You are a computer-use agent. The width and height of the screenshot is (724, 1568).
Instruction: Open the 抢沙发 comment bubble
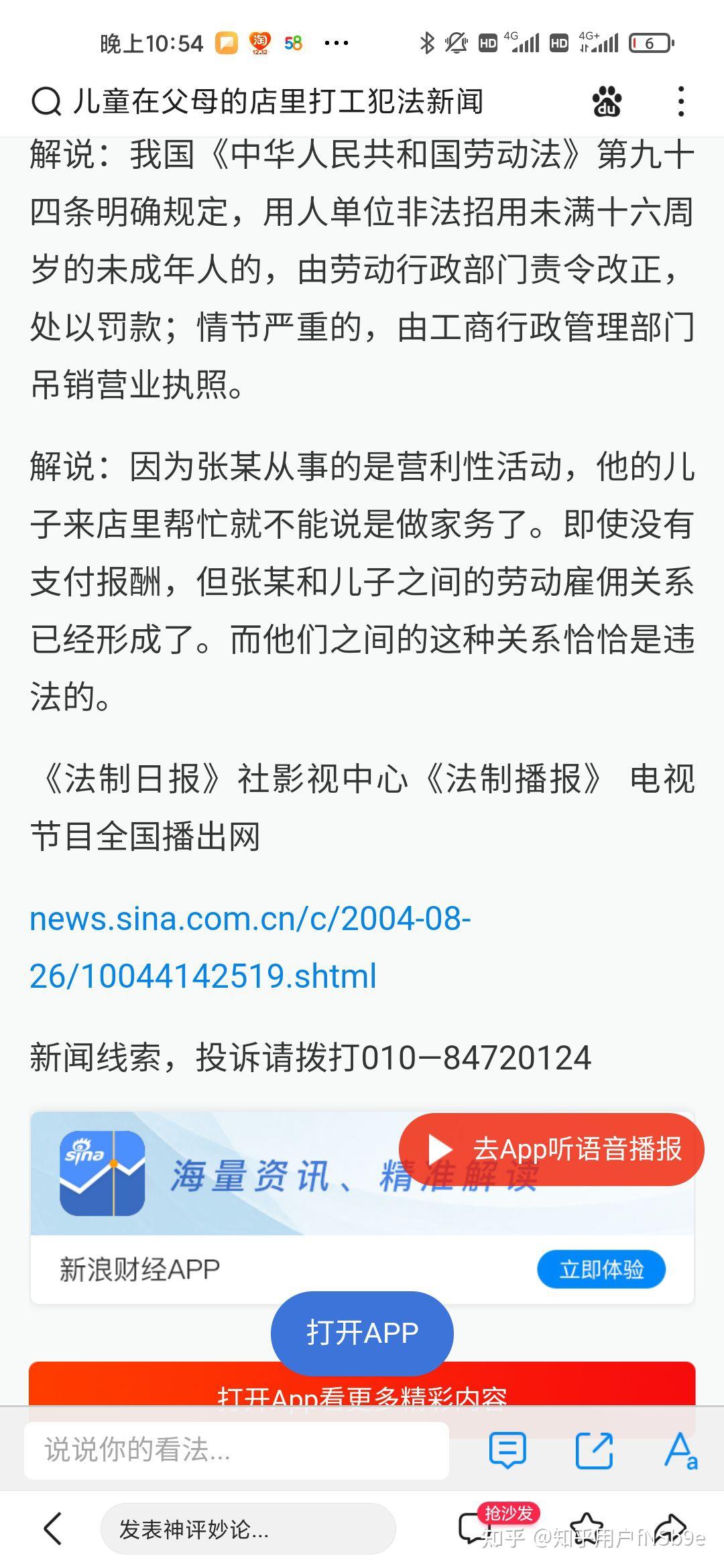pos(477,1527)
